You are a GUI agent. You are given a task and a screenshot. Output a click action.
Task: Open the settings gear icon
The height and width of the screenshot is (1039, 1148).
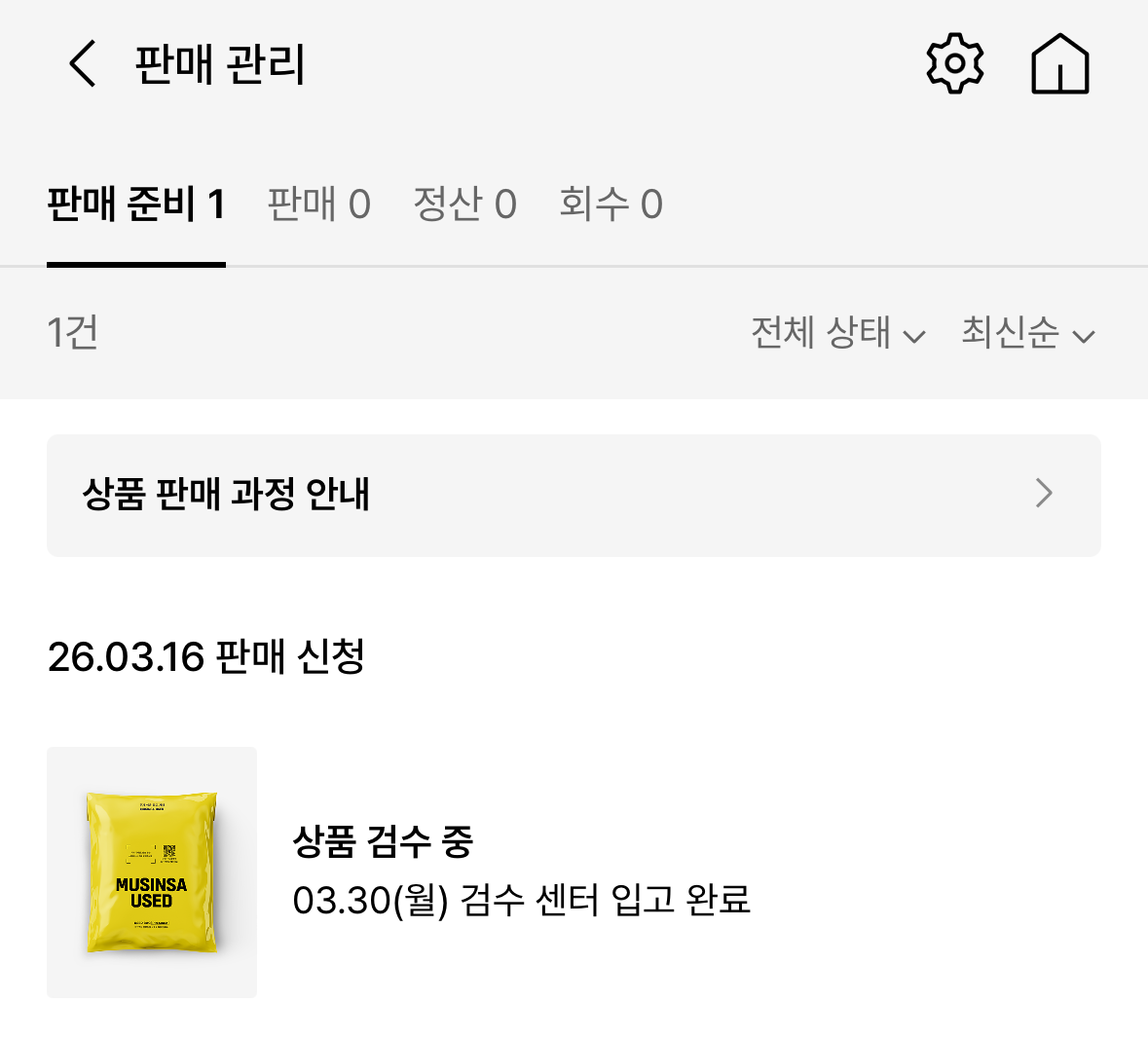[954, 64]
